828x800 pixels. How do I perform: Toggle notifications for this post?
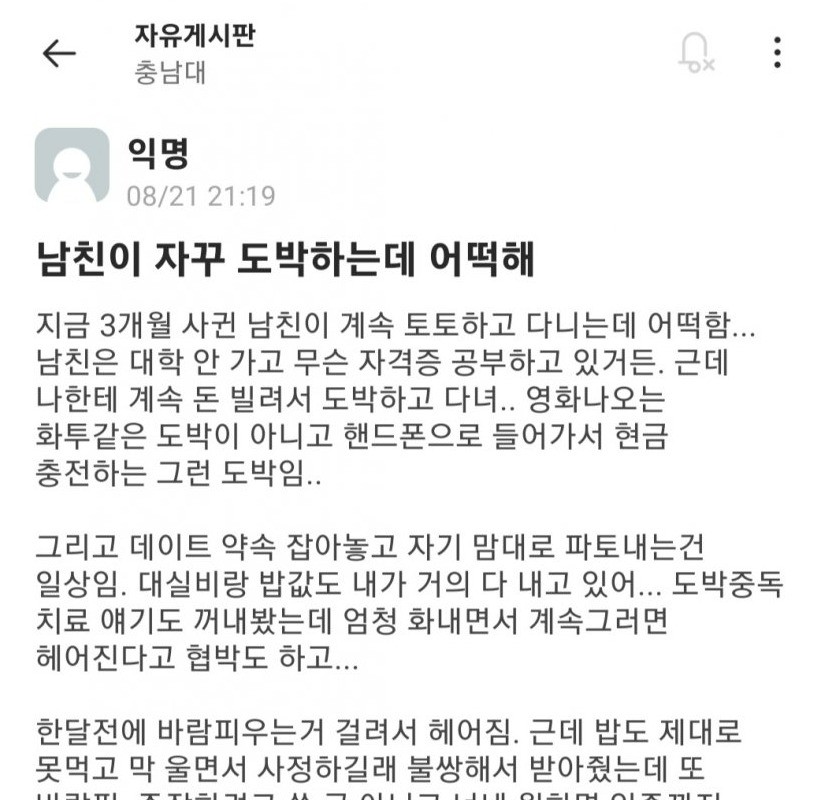click(695, 52)
